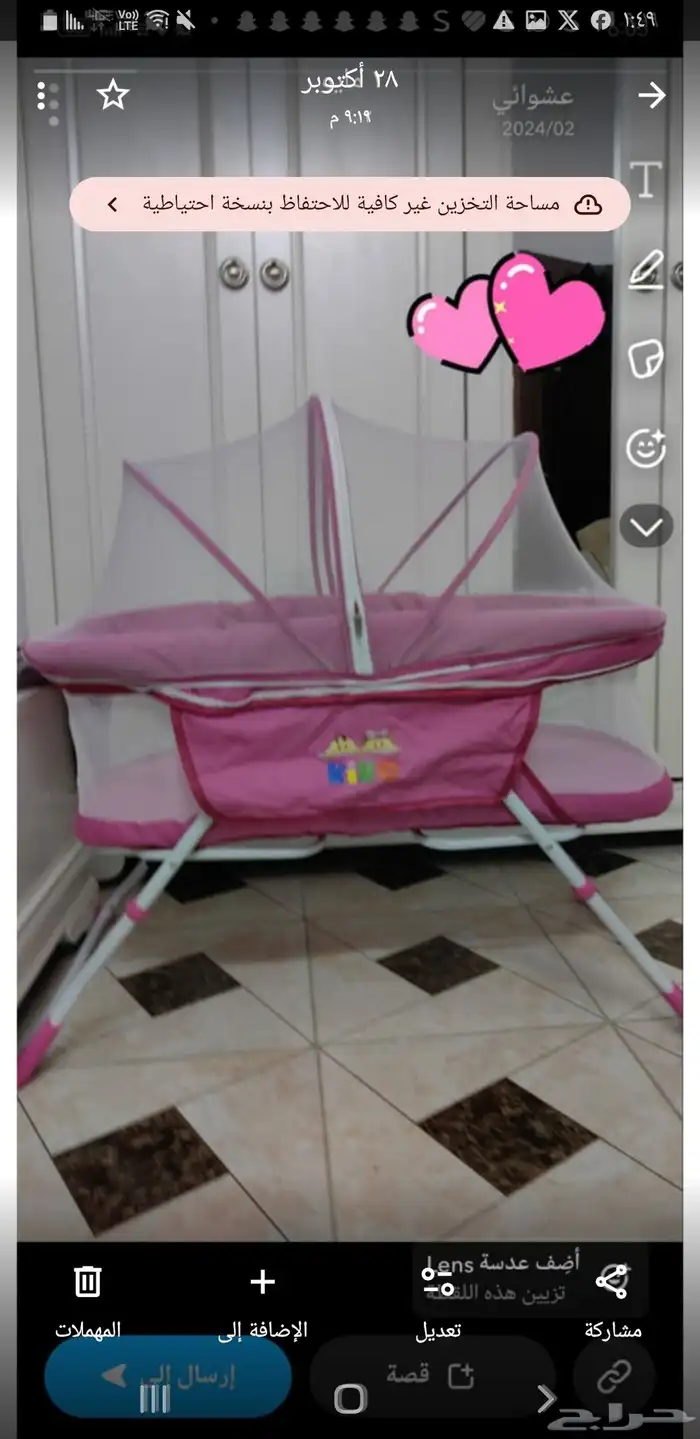Mark this snap as favorite with the star
This screenshot has height=1439, width=700.
[113, 96]
